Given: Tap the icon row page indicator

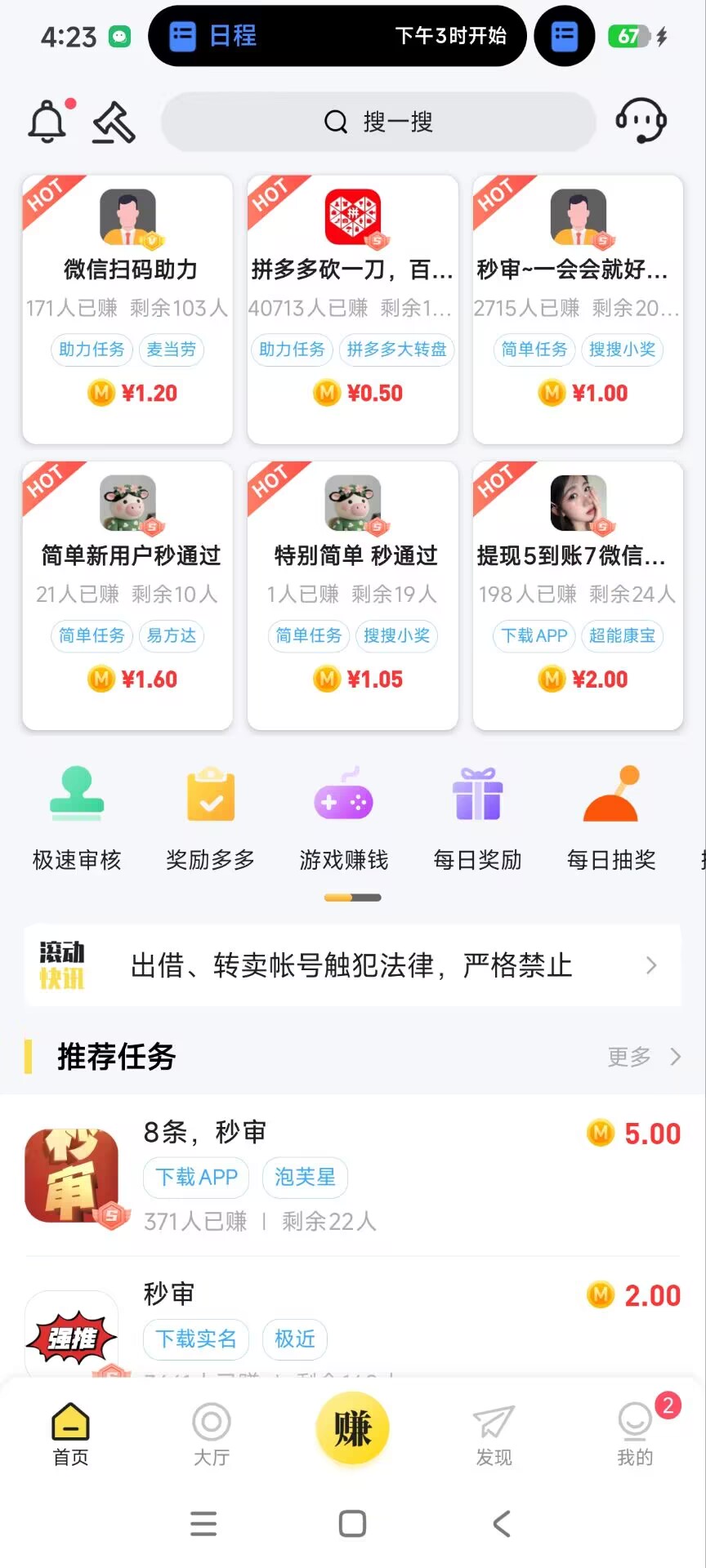Looking at the screenshot, I should tap(352, 897).
